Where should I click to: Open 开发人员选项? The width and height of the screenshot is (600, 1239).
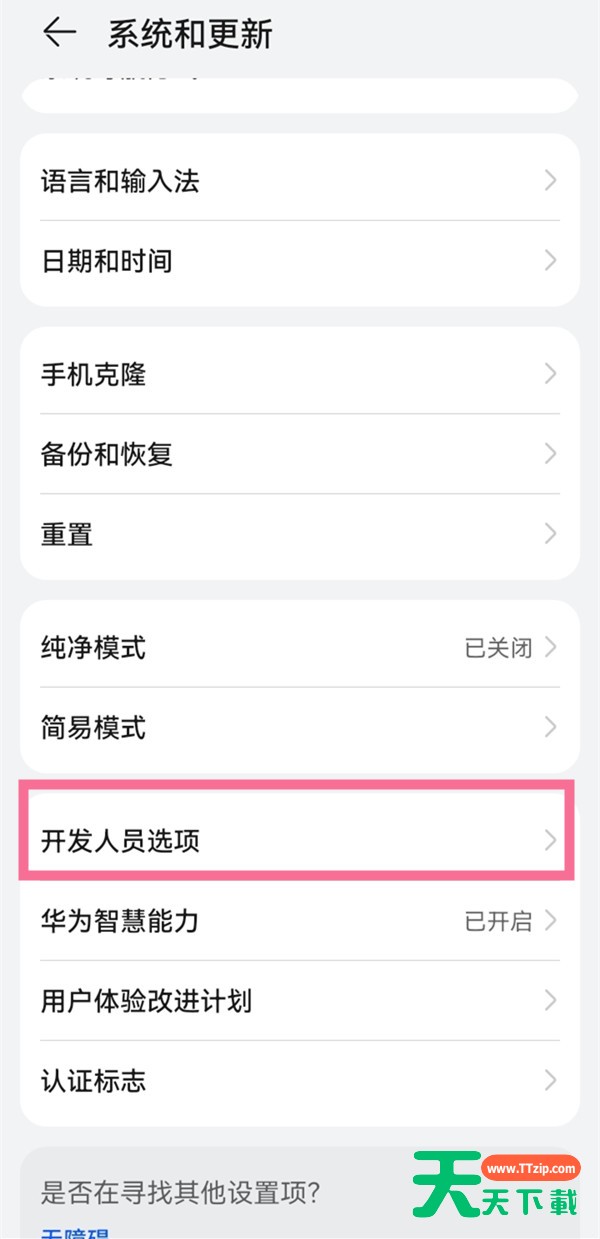point(300,840)
